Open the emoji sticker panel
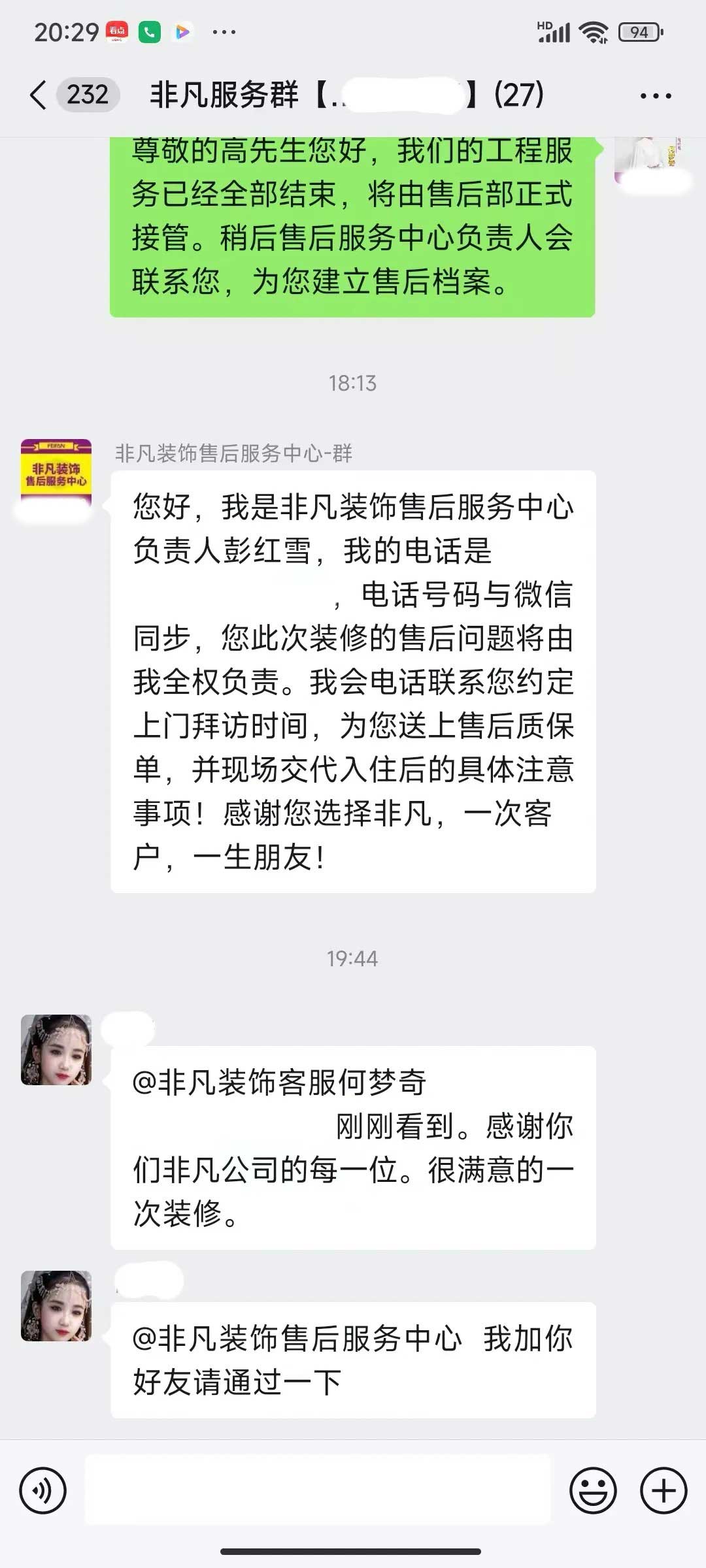The image size is (706, 1568). tap(593, 1491)
